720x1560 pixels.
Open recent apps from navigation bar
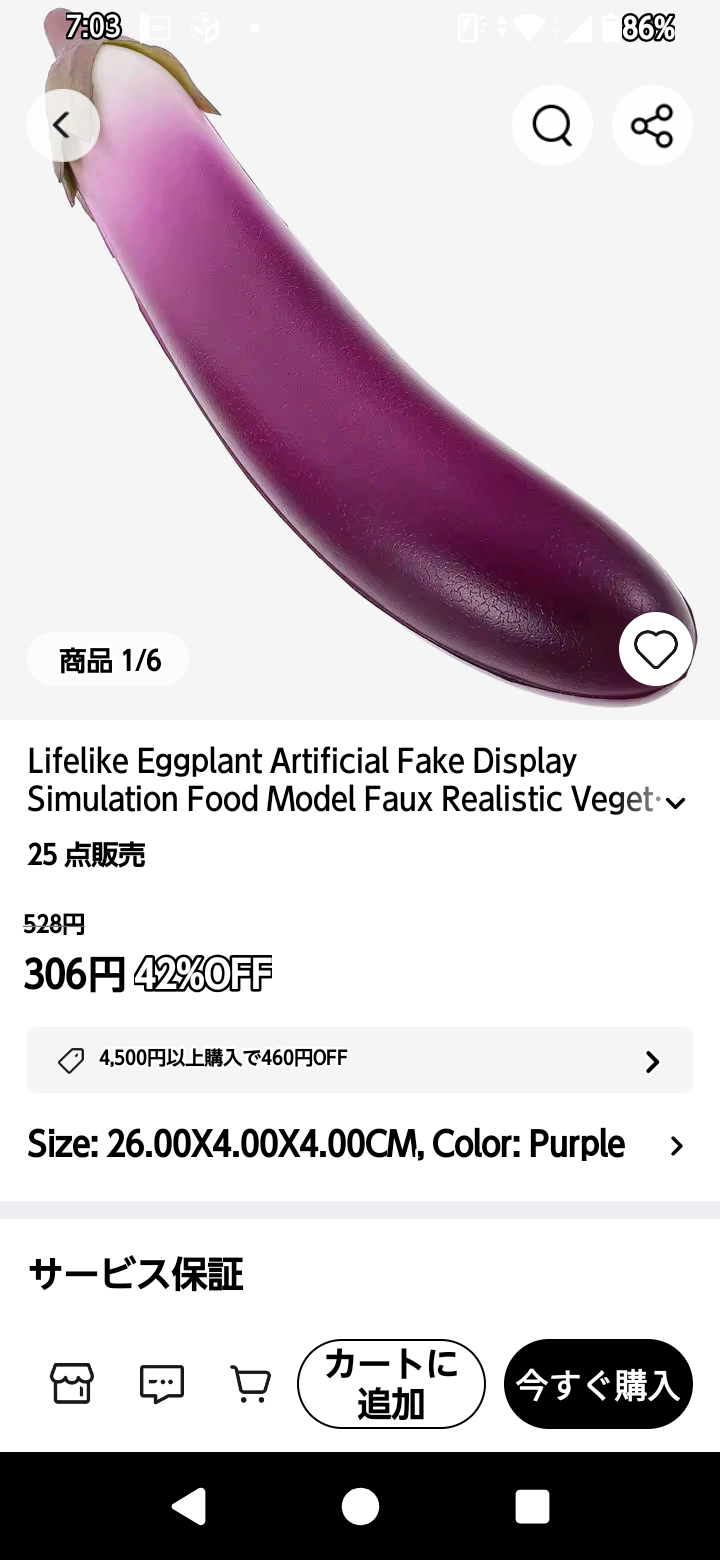coord(532,1506)
